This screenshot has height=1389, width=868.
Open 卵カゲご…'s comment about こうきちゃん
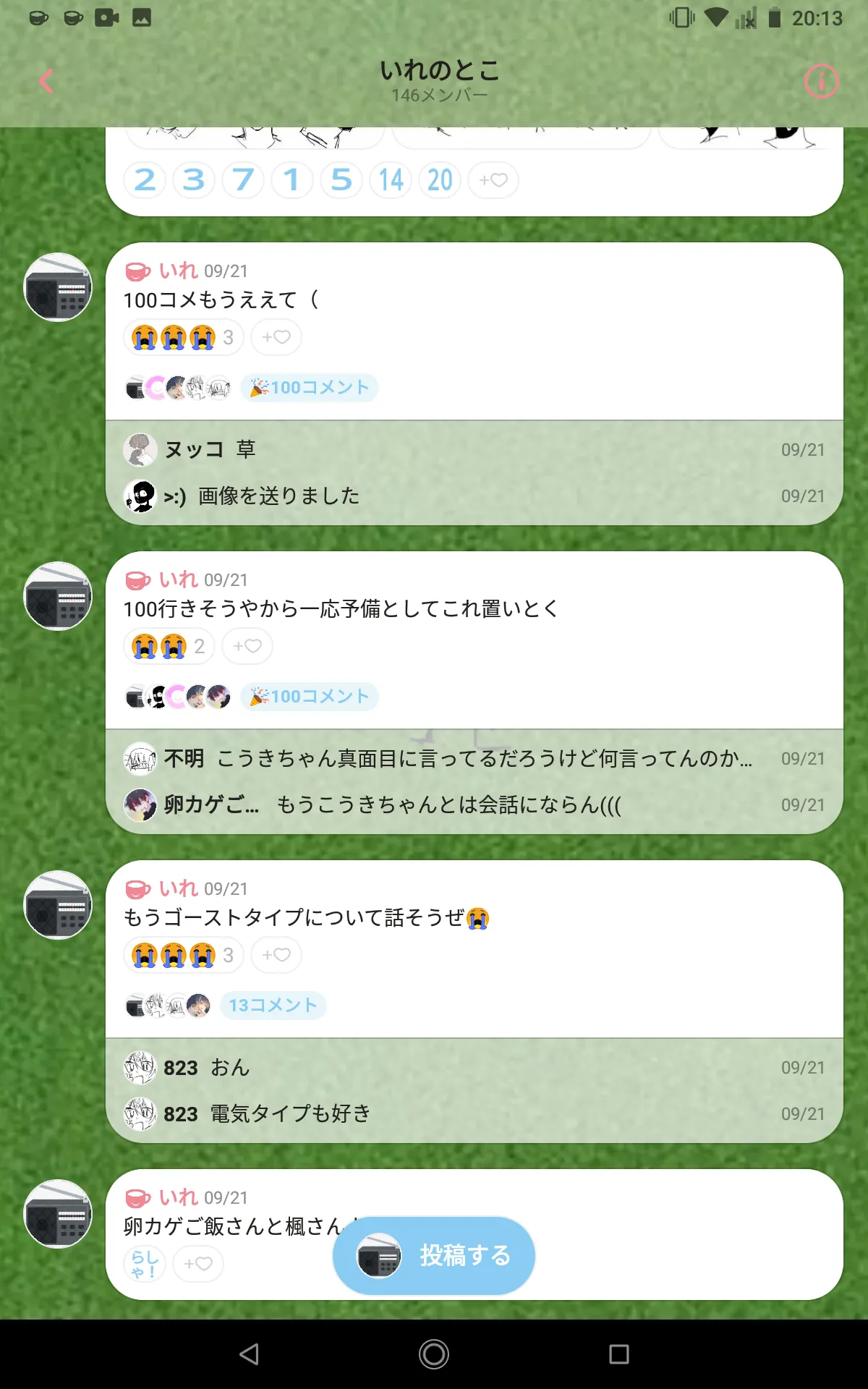tap(475, 804)
